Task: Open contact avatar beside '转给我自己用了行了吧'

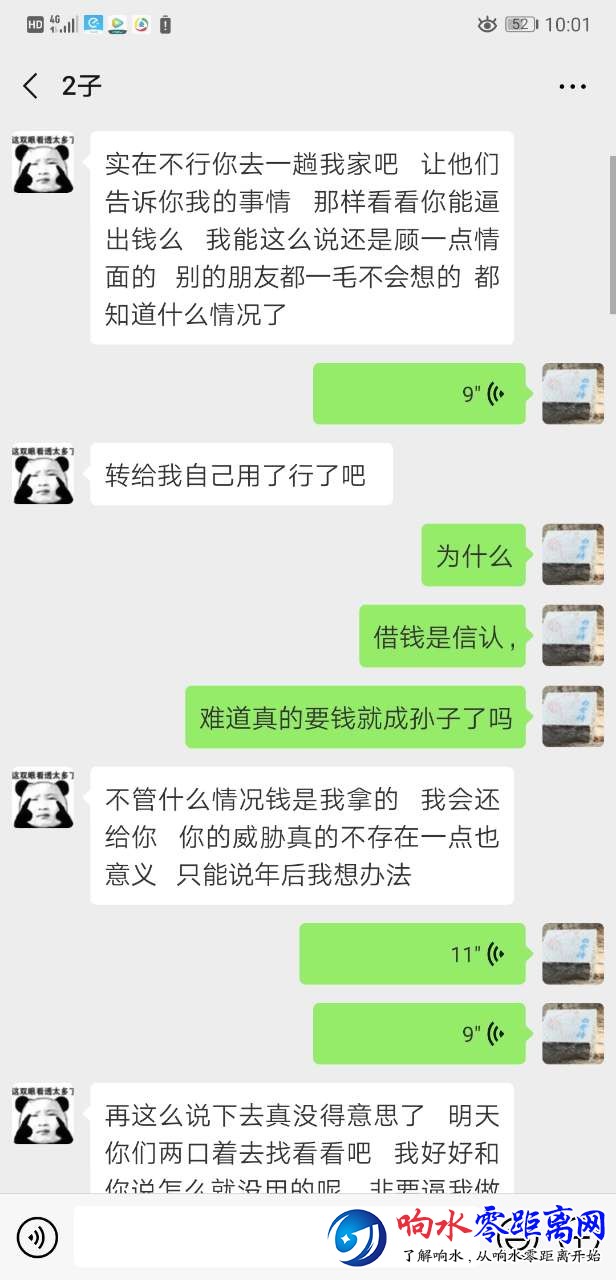Action: point(43,475)
